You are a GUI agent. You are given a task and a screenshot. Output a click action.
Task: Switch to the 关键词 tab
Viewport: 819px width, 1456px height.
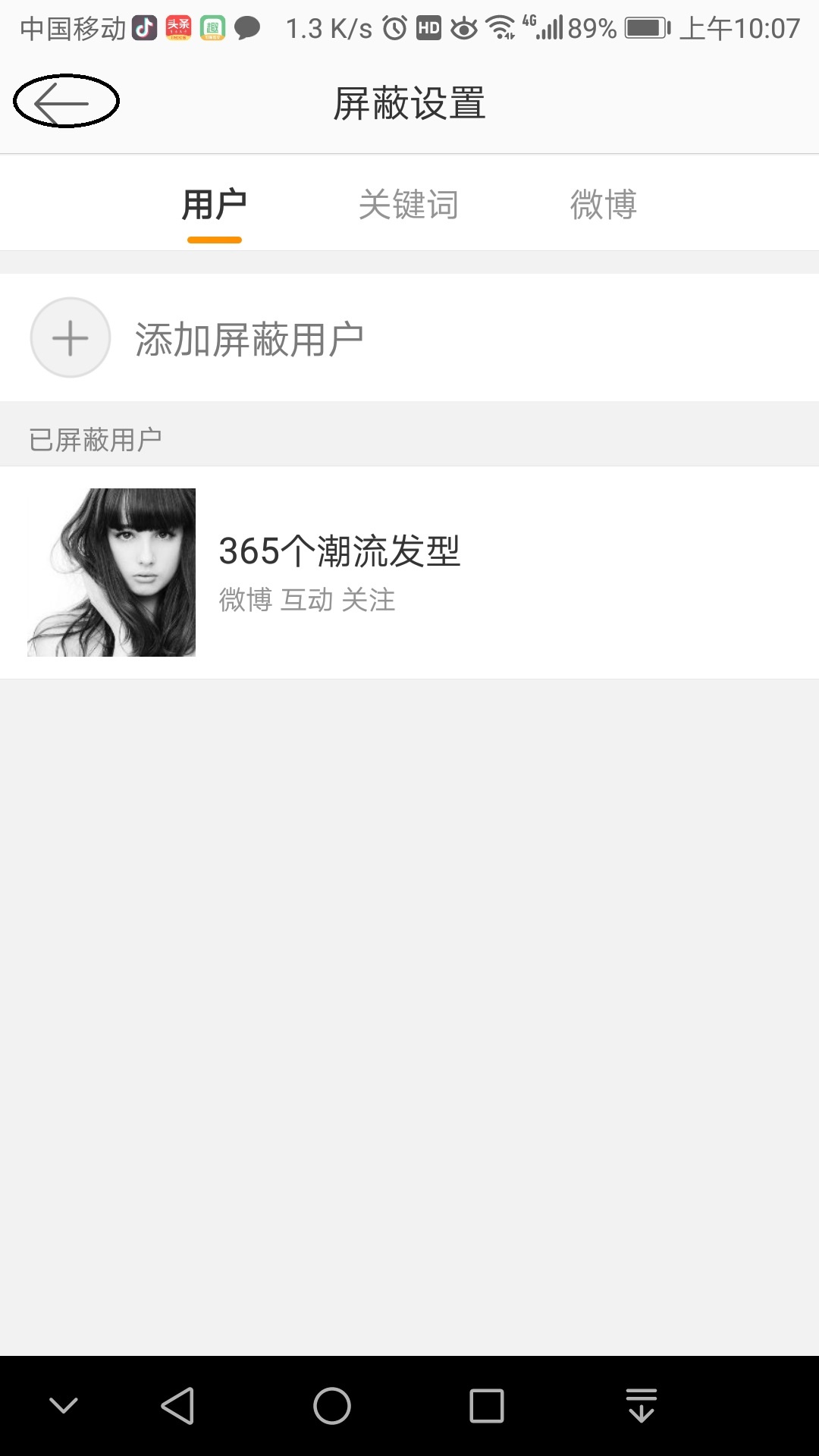click(x=409, y=205)
